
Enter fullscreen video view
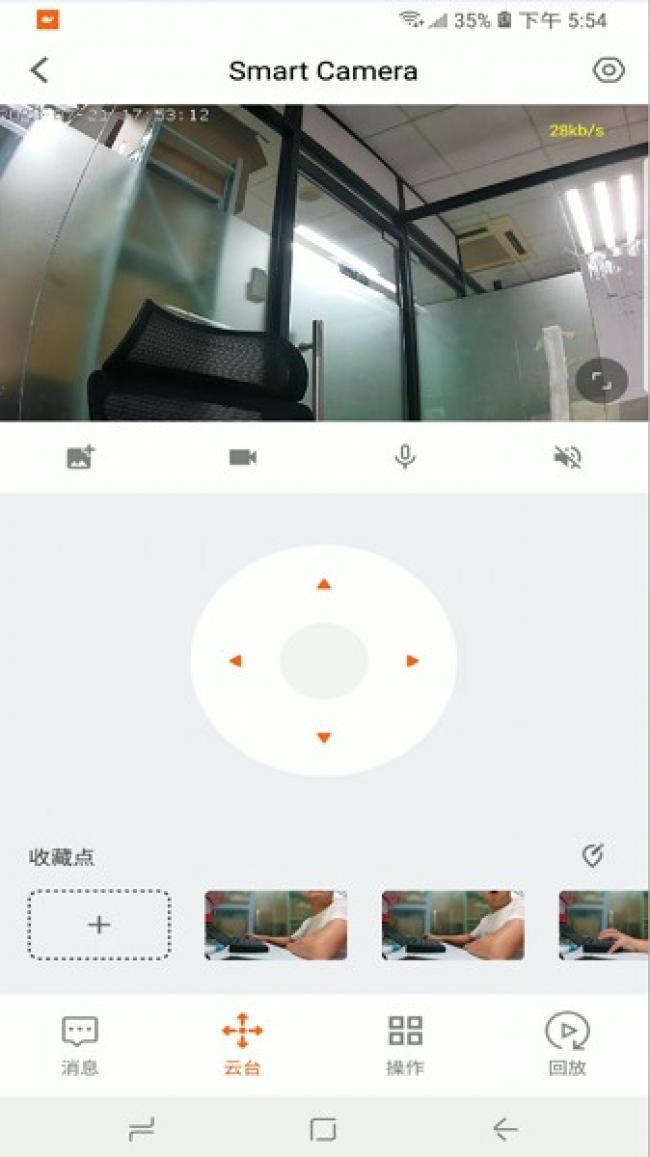(601, 380)
